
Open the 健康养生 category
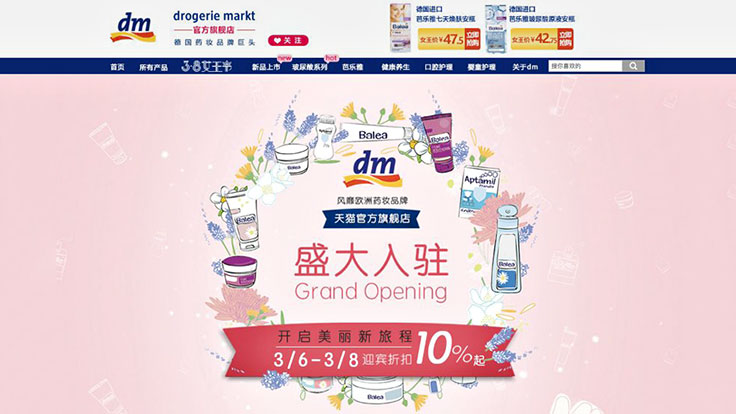(x=395, y=66)
